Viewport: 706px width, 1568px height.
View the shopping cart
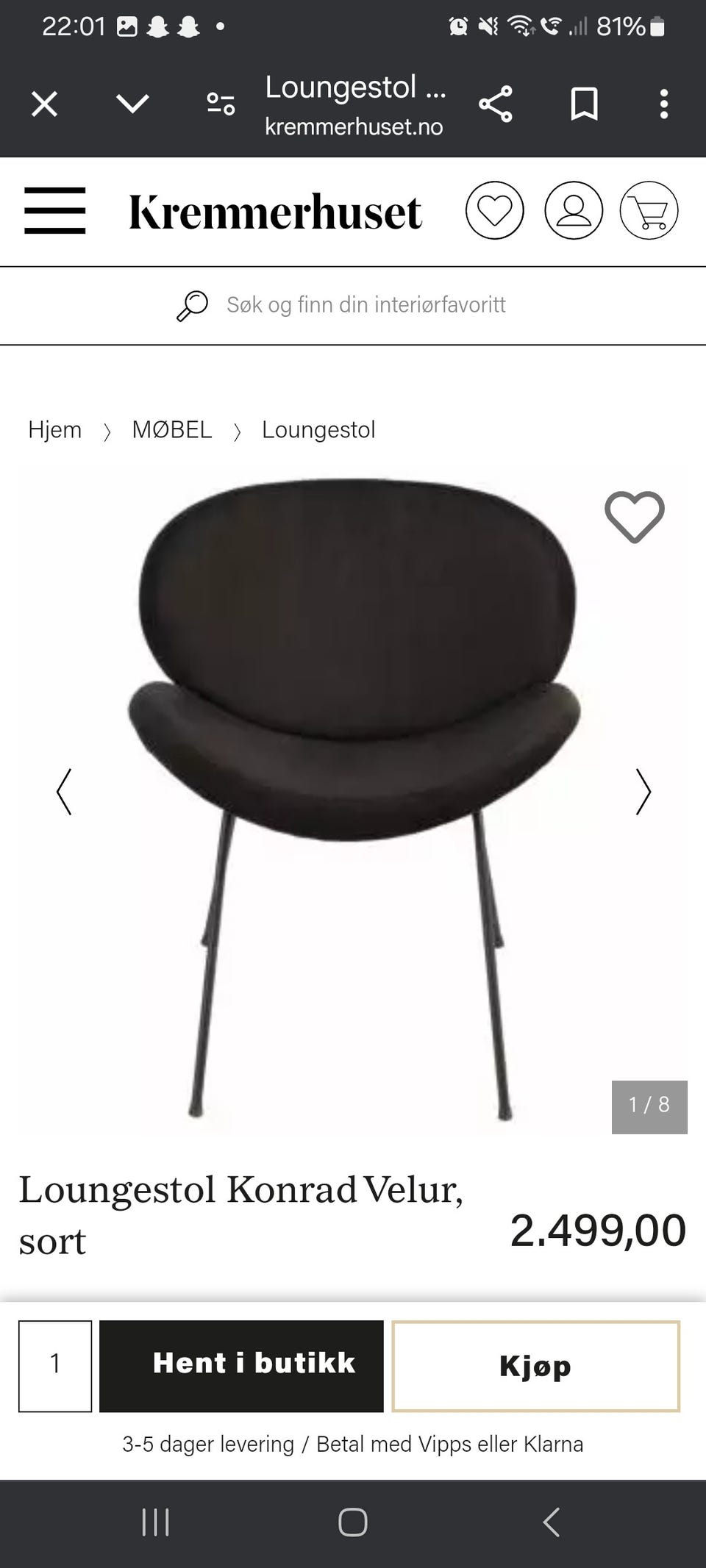[649, 210]
